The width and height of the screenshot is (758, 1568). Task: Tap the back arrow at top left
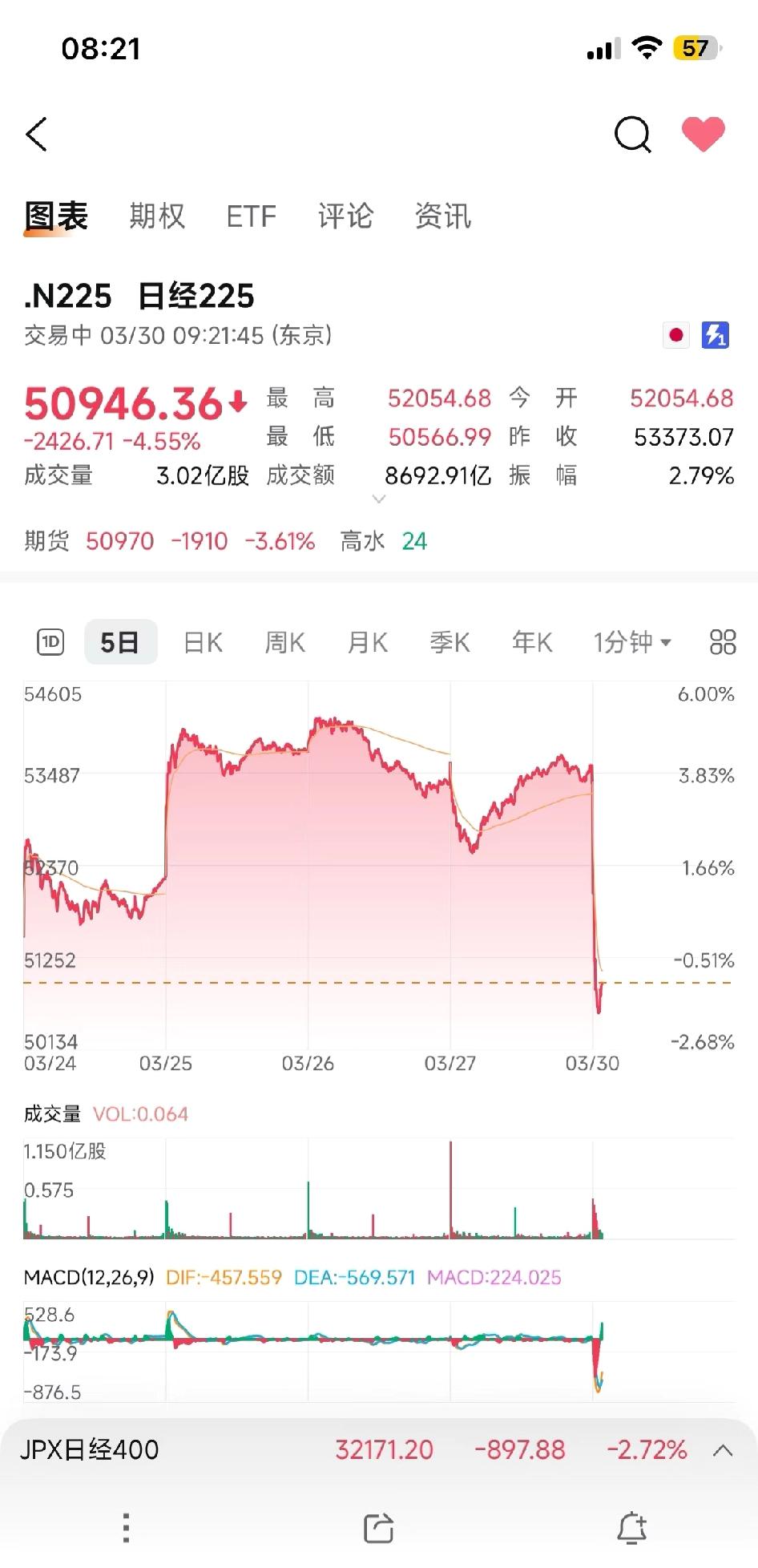click(x=35, y=135)
